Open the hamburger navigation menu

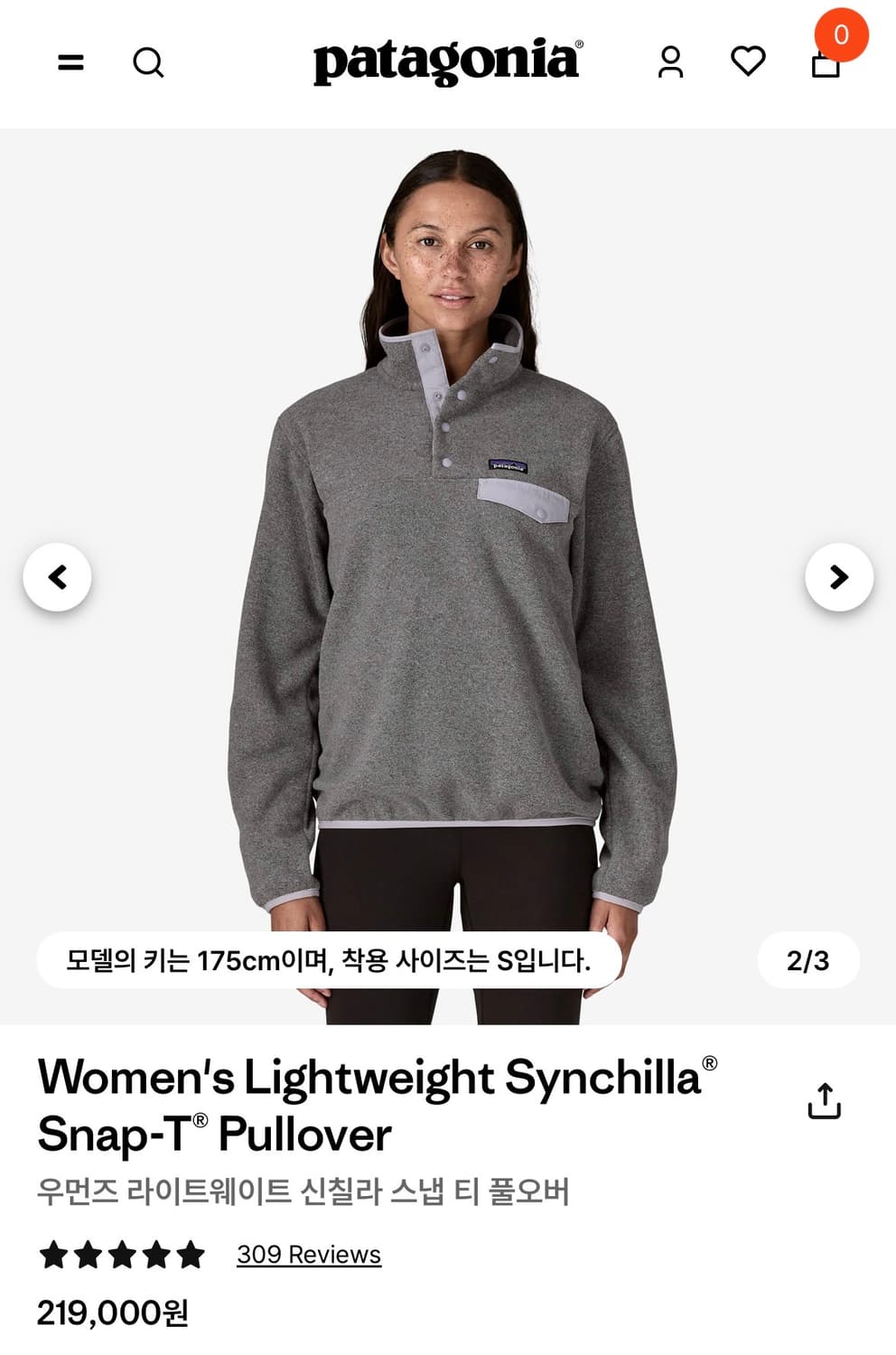pos(72,61)
